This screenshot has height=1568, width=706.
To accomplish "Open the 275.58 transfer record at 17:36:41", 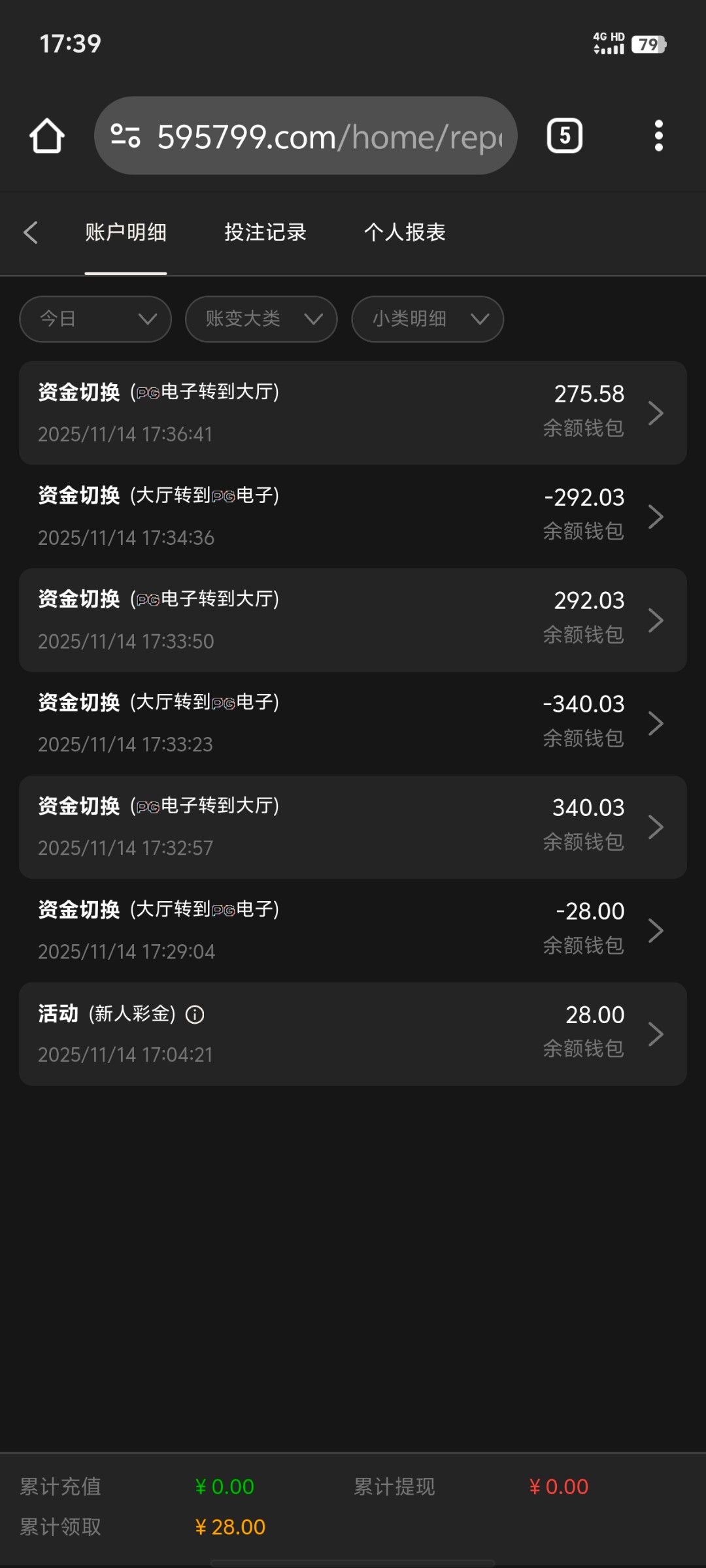I will [353, 413].
